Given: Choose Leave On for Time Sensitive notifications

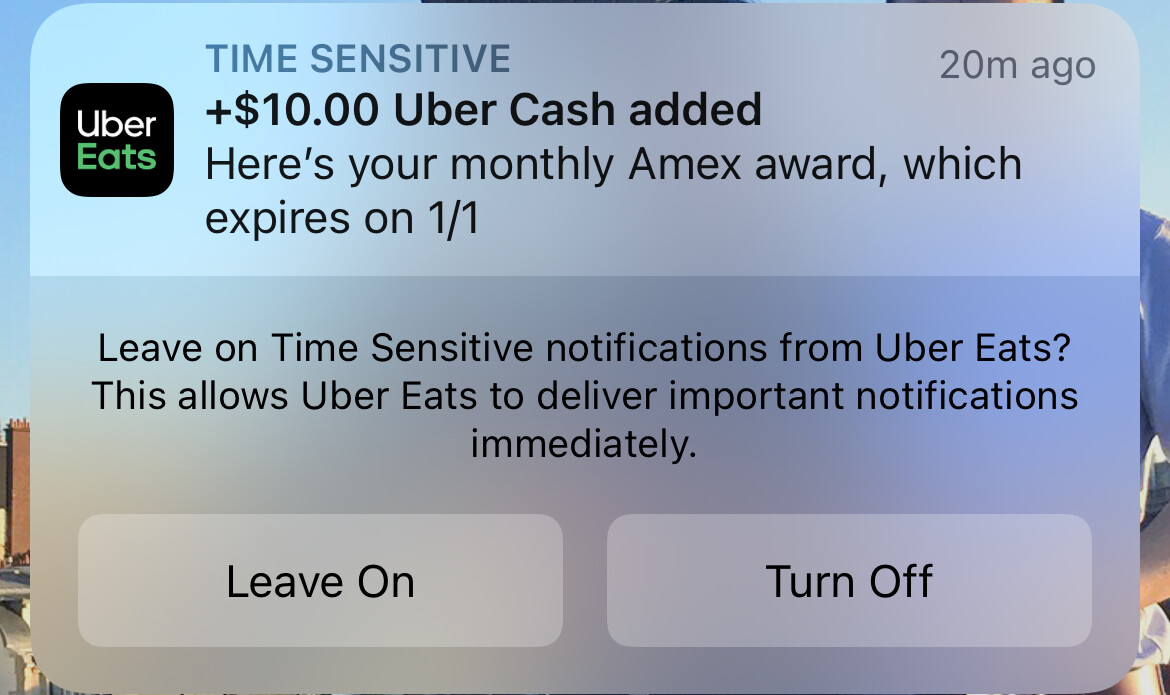Looking at the screenshot, I should (x=320, y=581).
